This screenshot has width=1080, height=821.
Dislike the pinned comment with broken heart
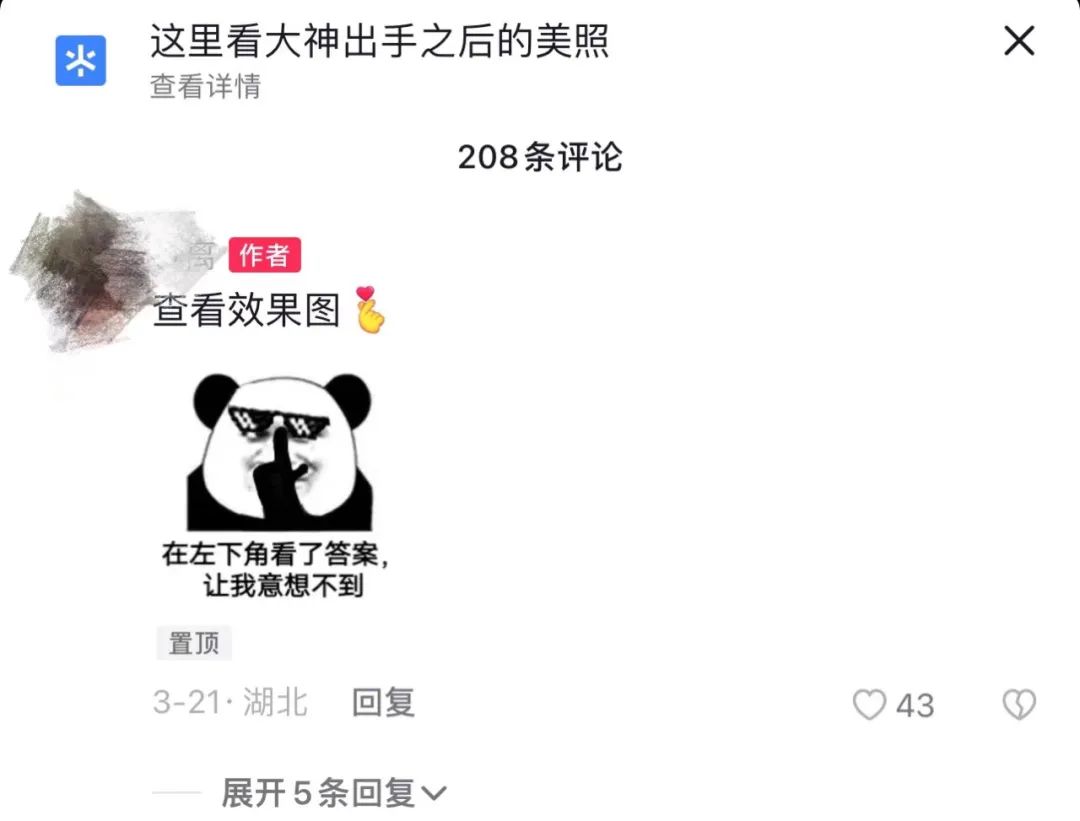click(x=1019, y=705)
